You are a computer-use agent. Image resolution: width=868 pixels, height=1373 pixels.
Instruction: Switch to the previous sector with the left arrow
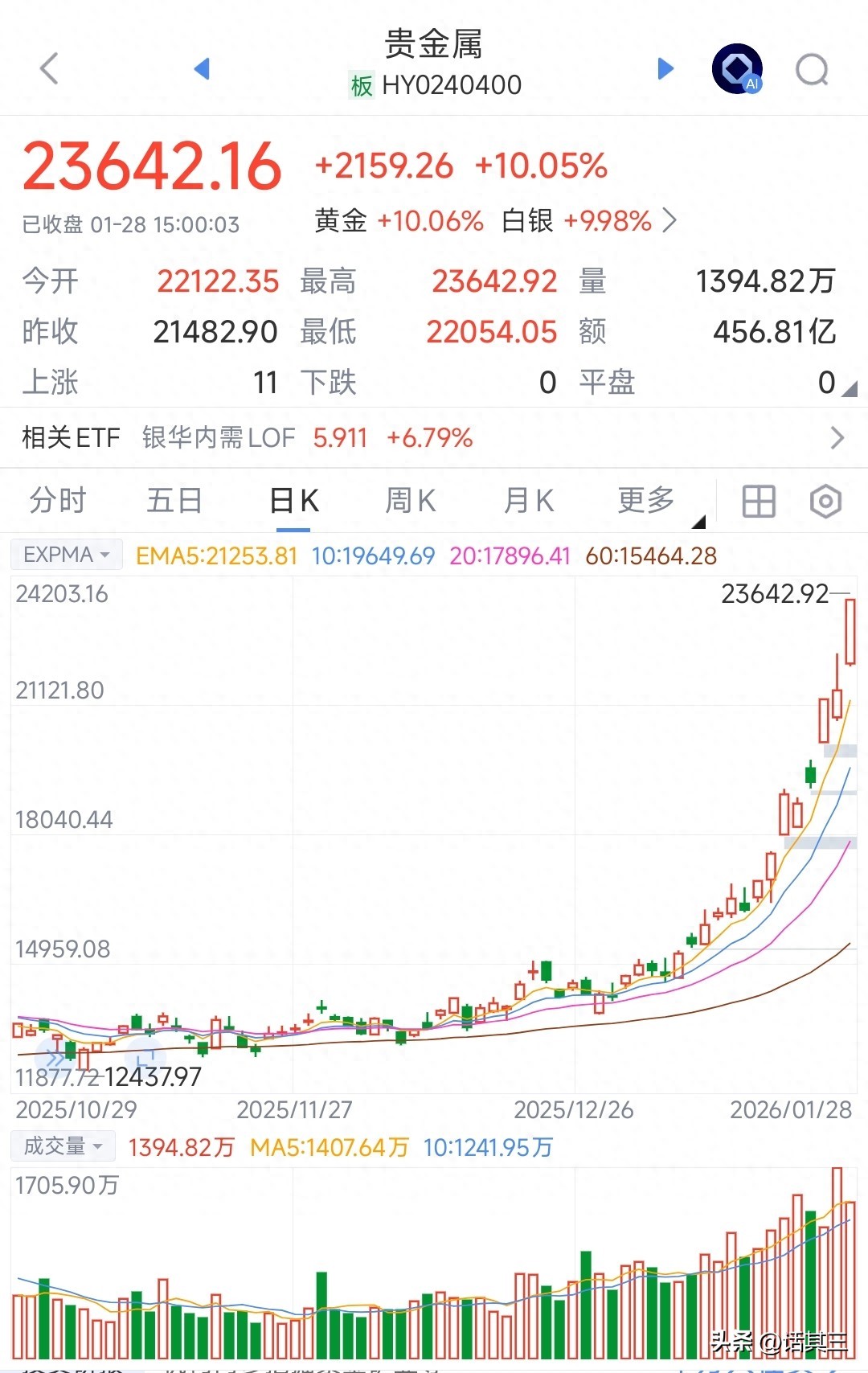202,68
